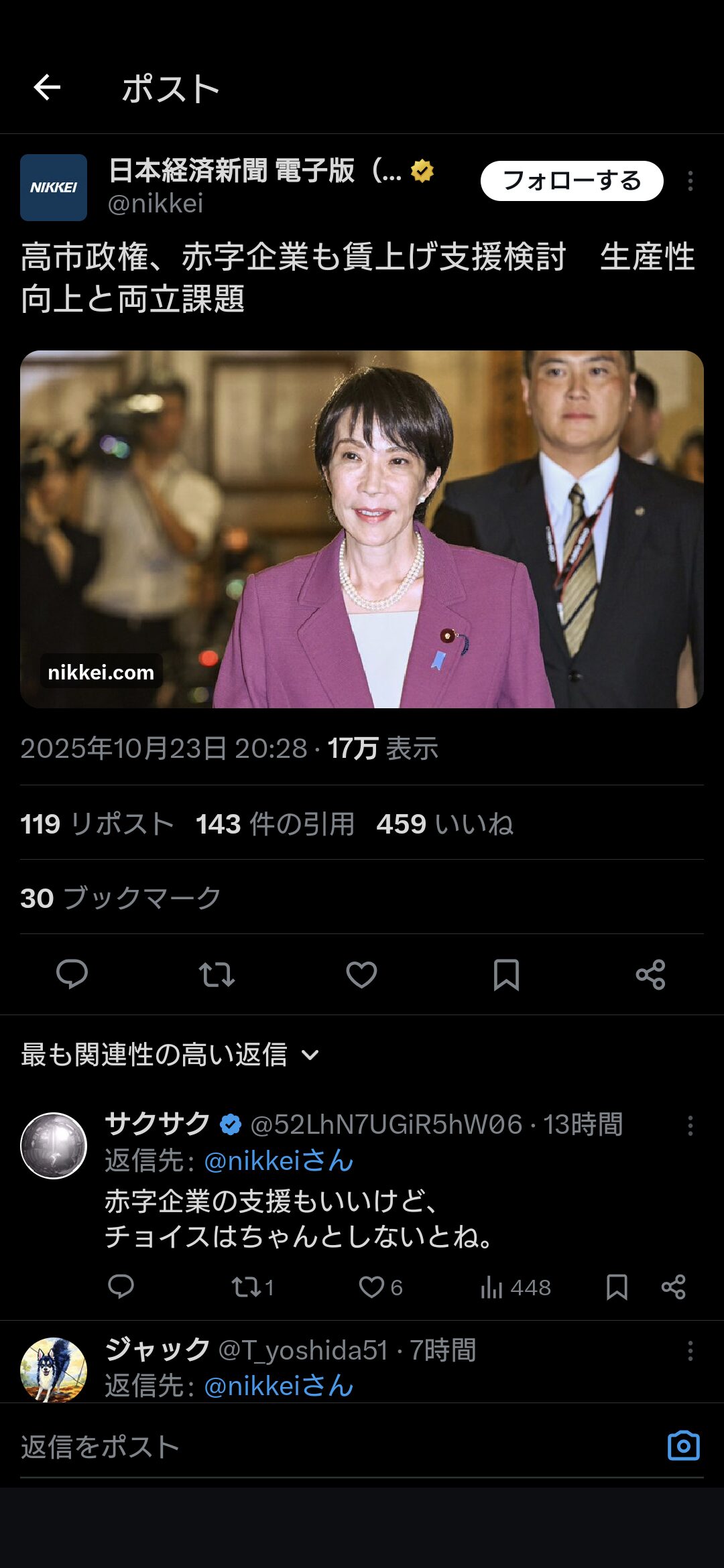Viewport: 724px width, 1568px height.
Task: Tap the @nikkeiさん link in サクサク's reply
Action: (278, 1161)
